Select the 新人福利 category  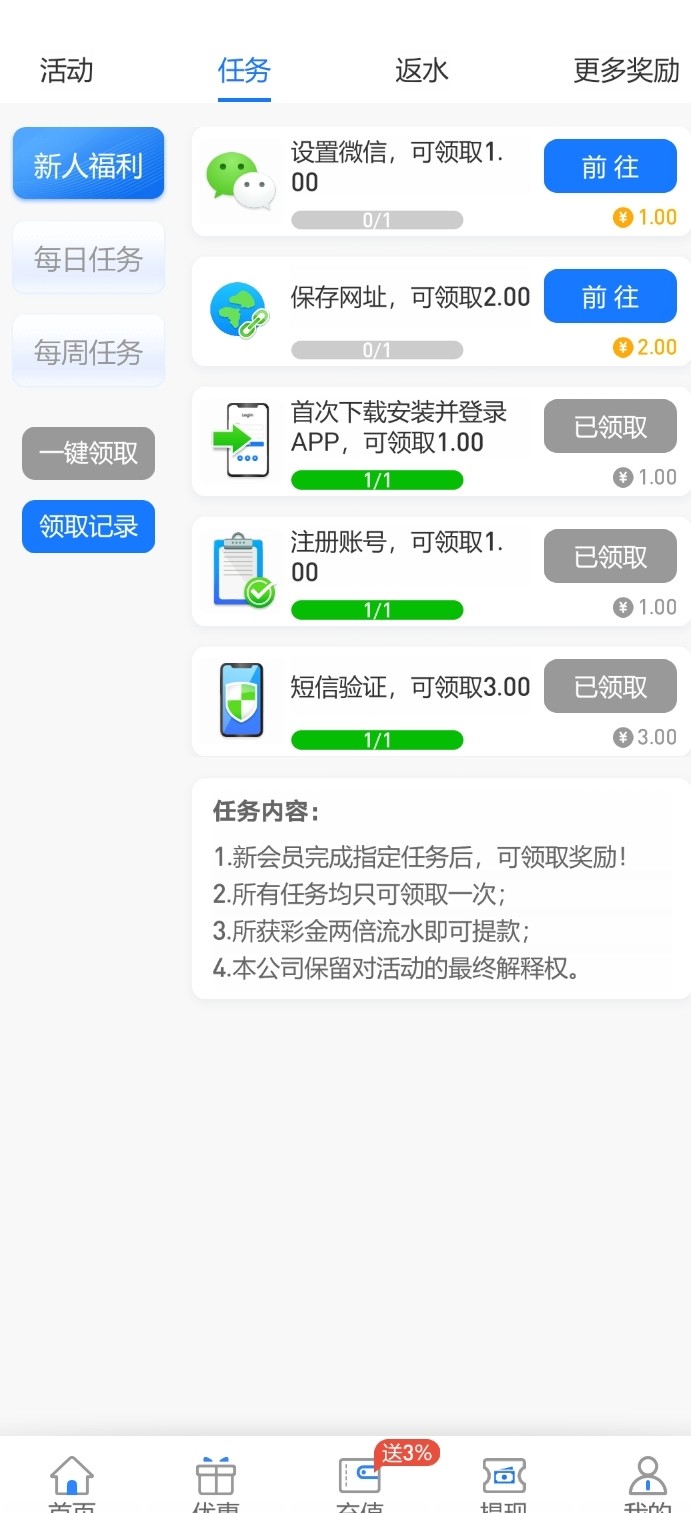88,164
